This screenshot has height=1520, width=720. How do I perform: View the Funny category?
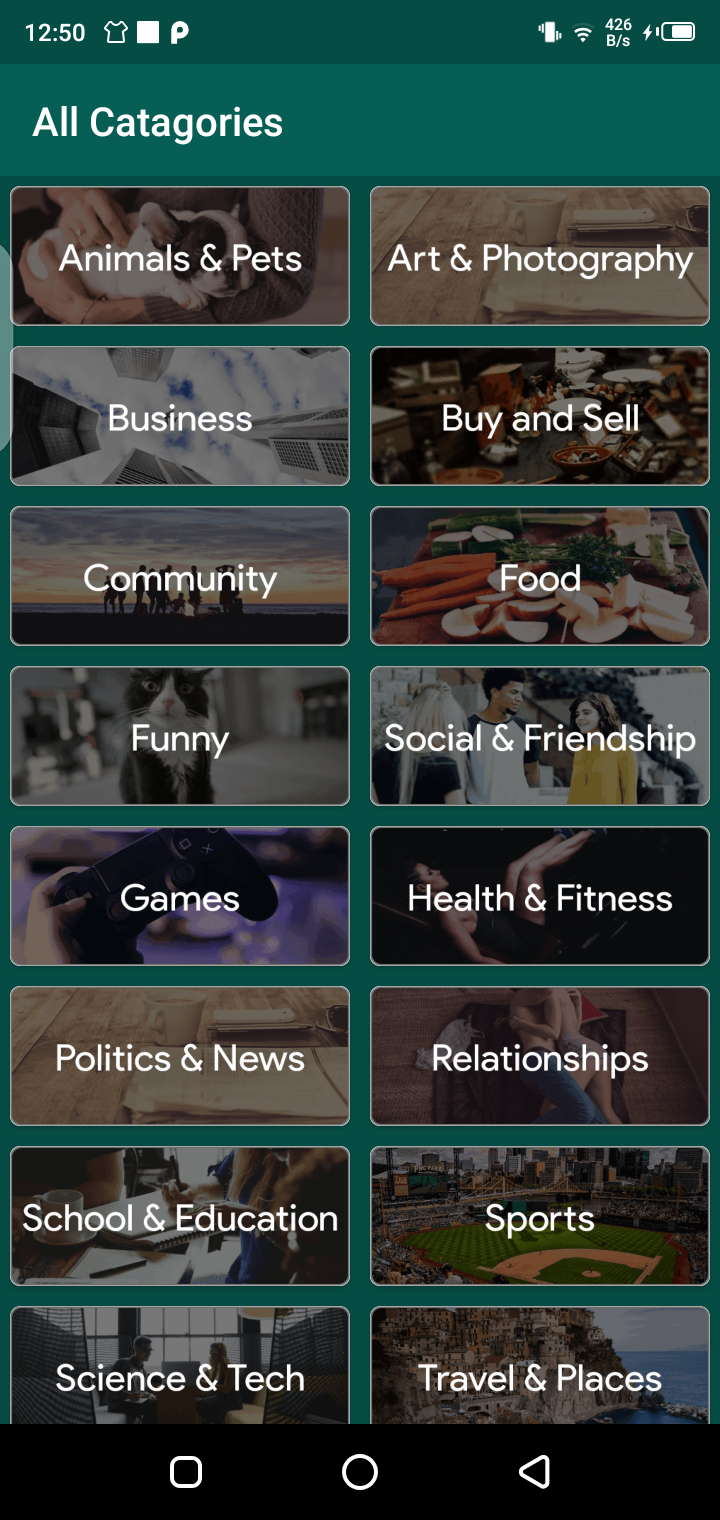click(x=180, y=736)
